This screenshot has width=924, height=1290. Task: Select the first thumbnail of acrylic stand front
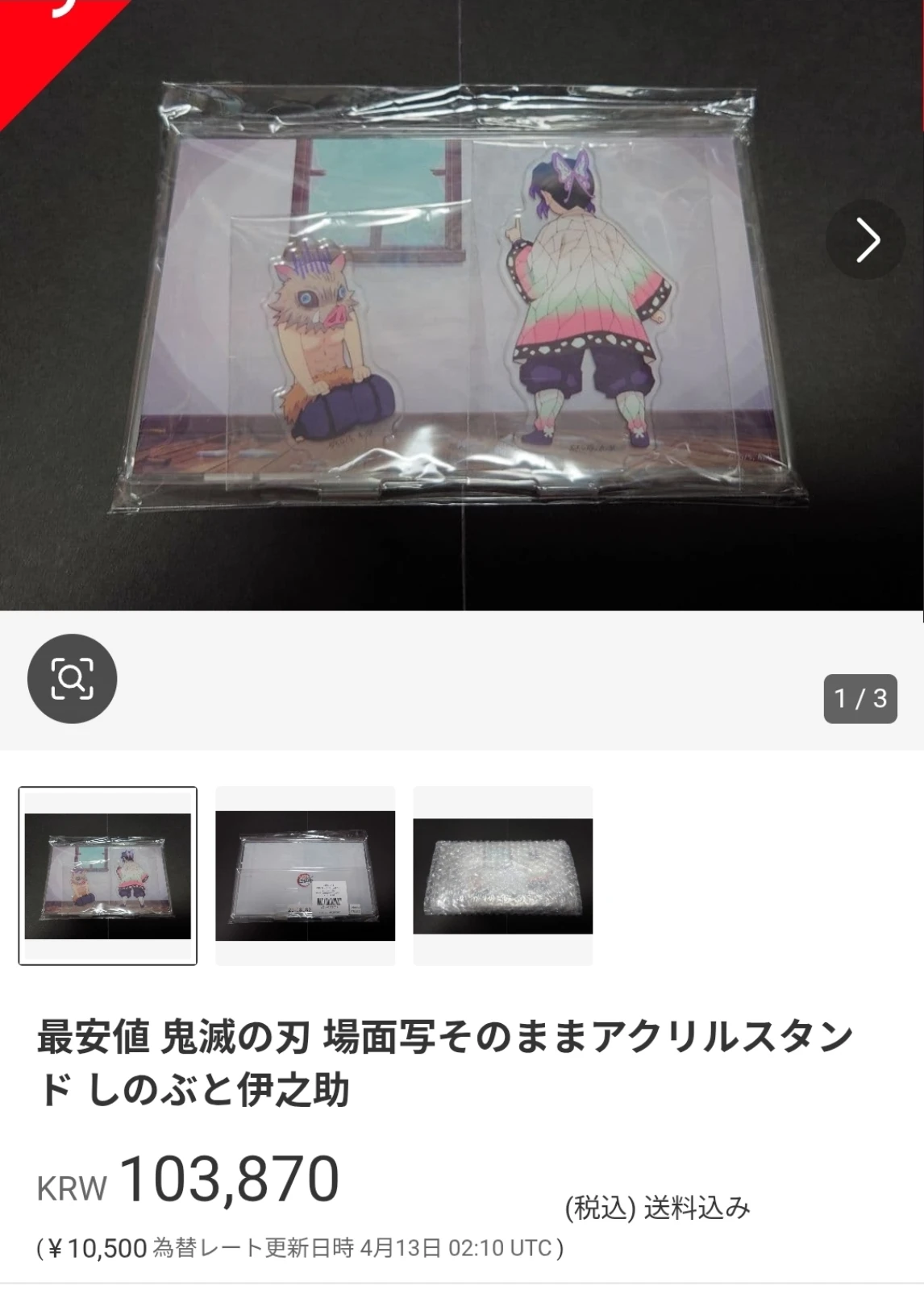tap(108, 876)
